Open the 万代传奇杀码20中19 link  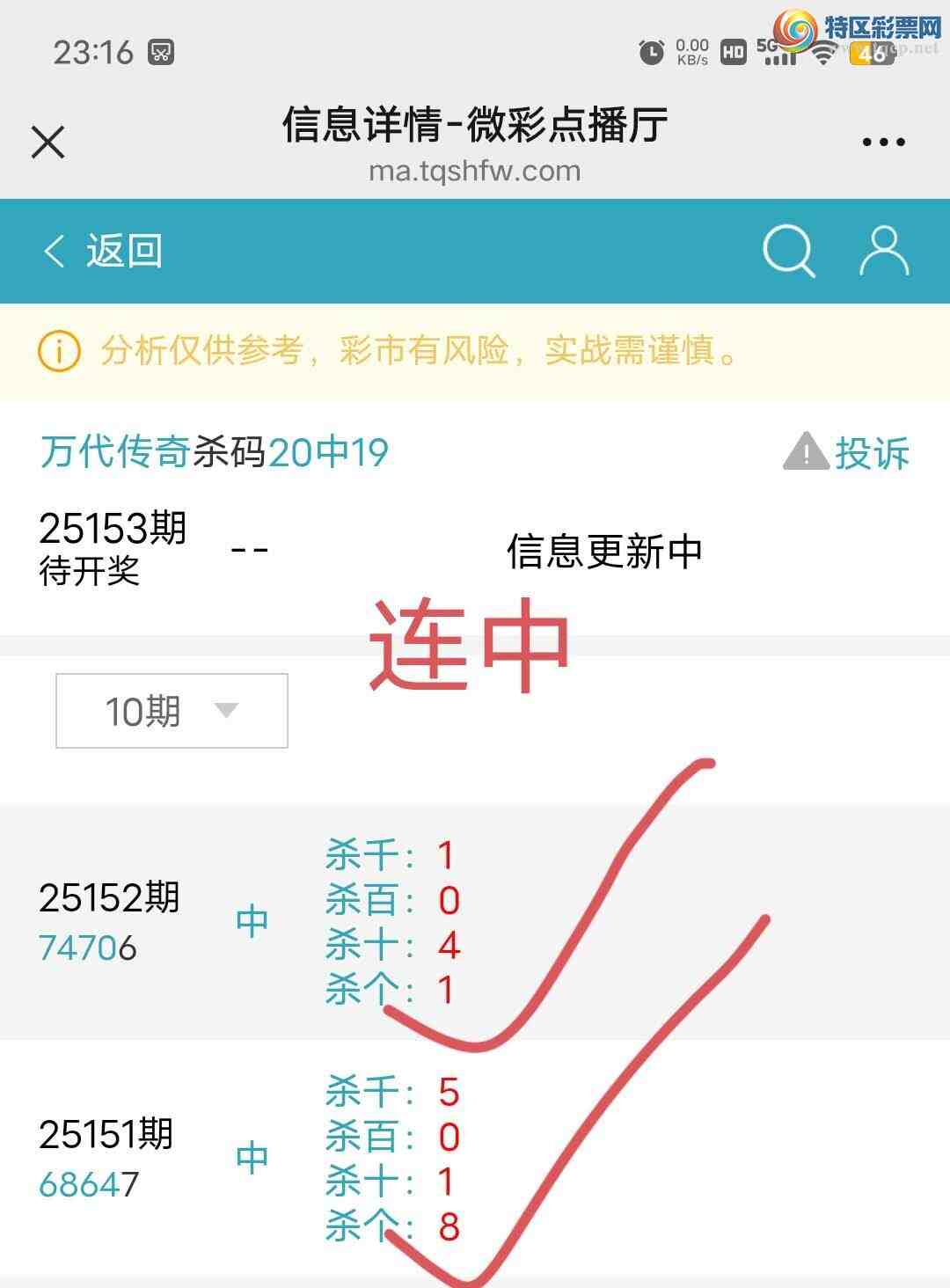pos(216,451)
